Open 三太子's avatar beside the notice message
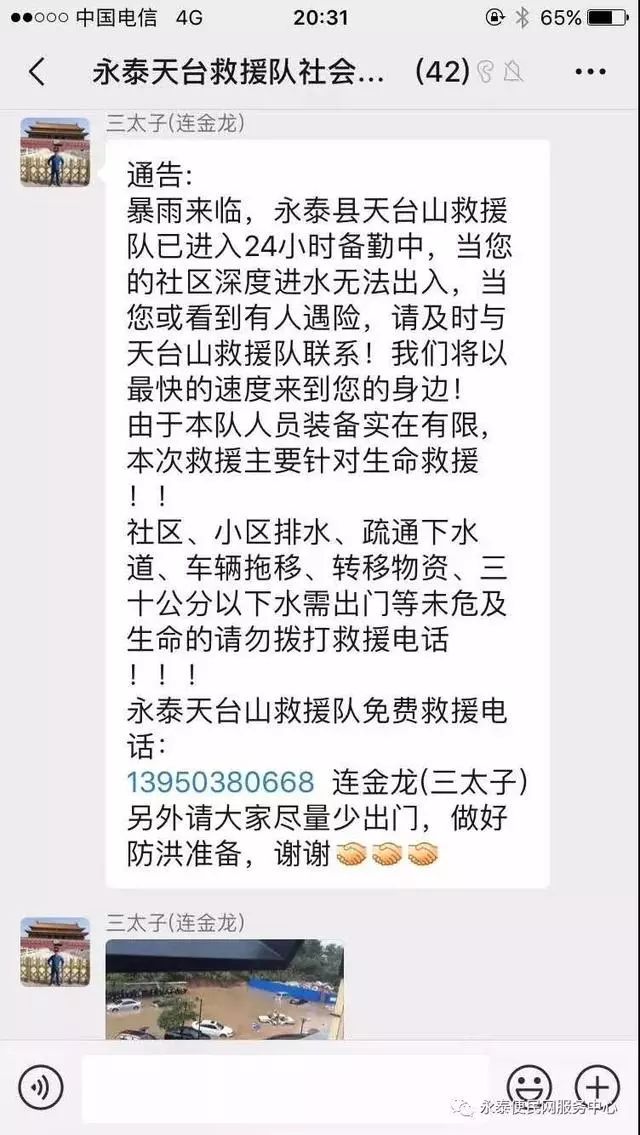This screenshot has width=640, height=1135. click(x=55, y=152)
